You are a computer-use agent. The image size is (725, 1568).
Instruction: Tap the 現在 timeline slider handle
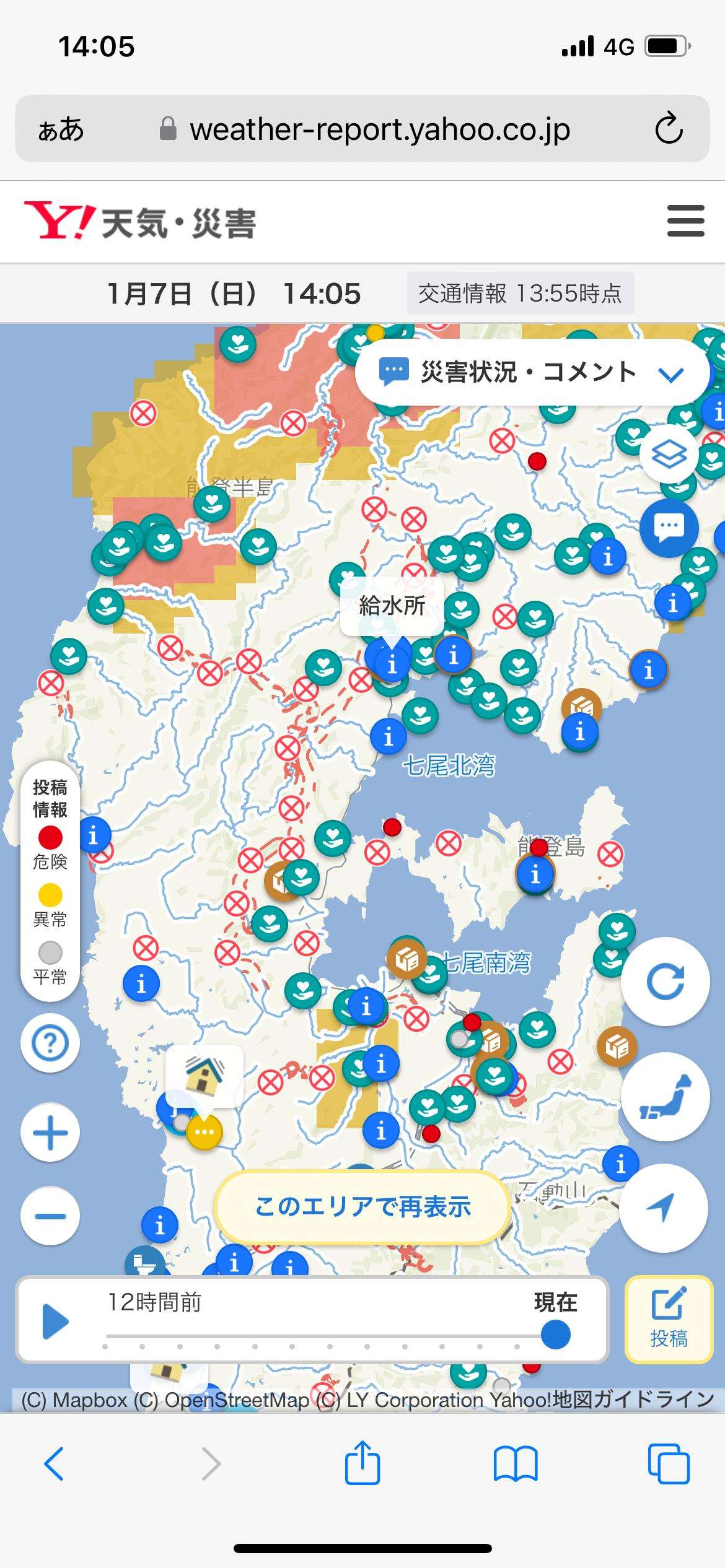[x=555, y=1334]
